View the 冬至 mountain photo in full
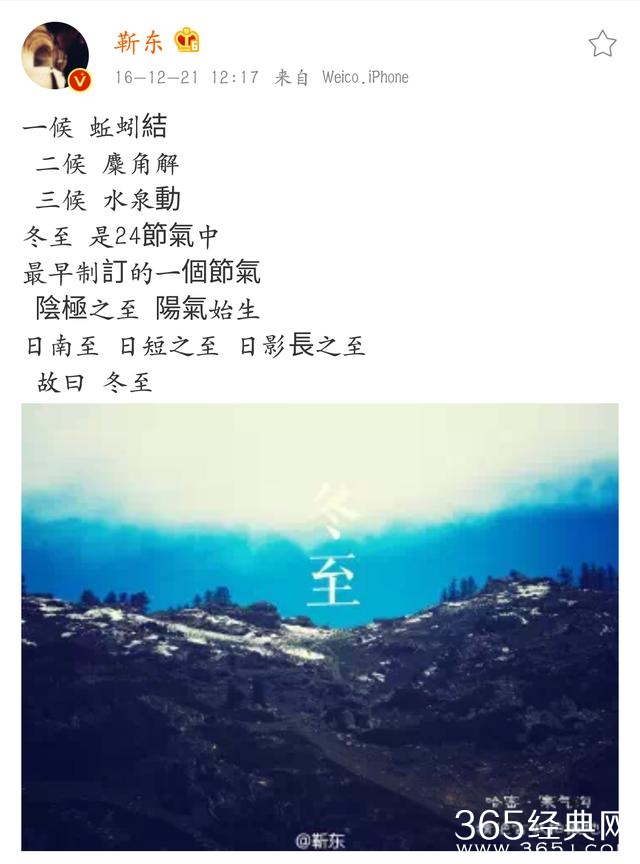Image resolution: width=640 pixels, height=864 pixels. coord(320,626)
